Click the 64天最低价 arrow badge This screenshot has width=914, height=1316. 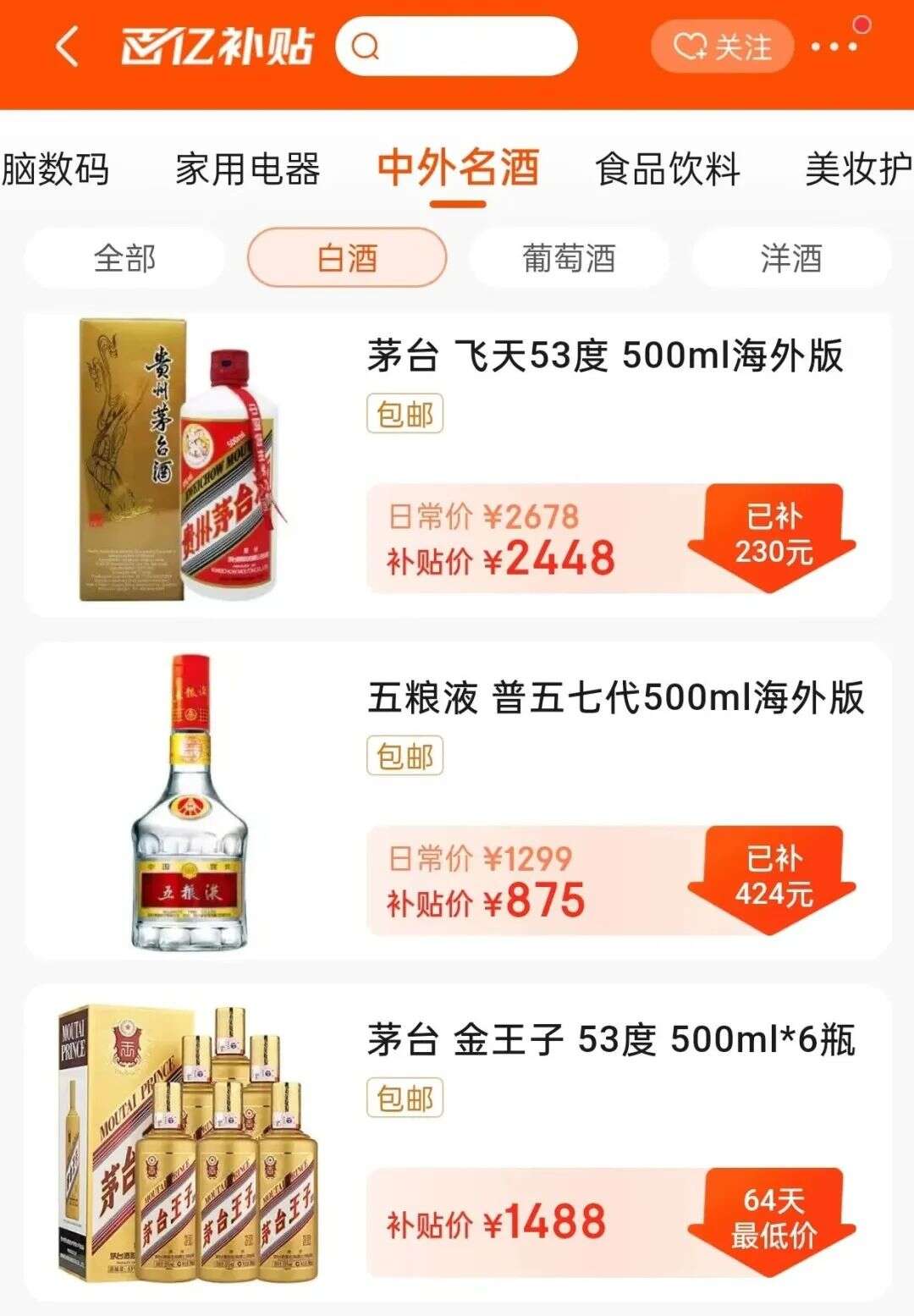774,1217
